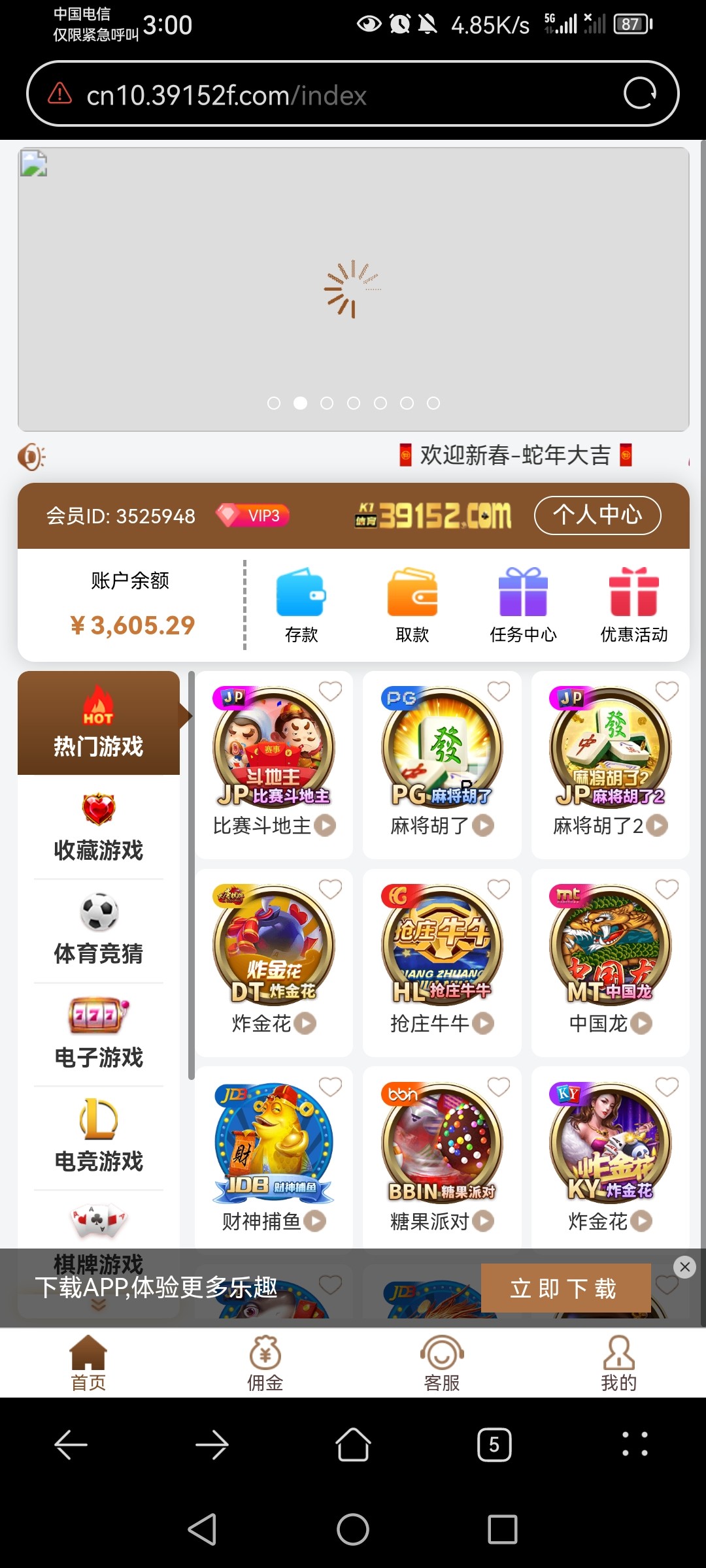This screenshot has width=706, height=1568.
Task: Open 个人中心 personal center
Action: pos(597,515)
